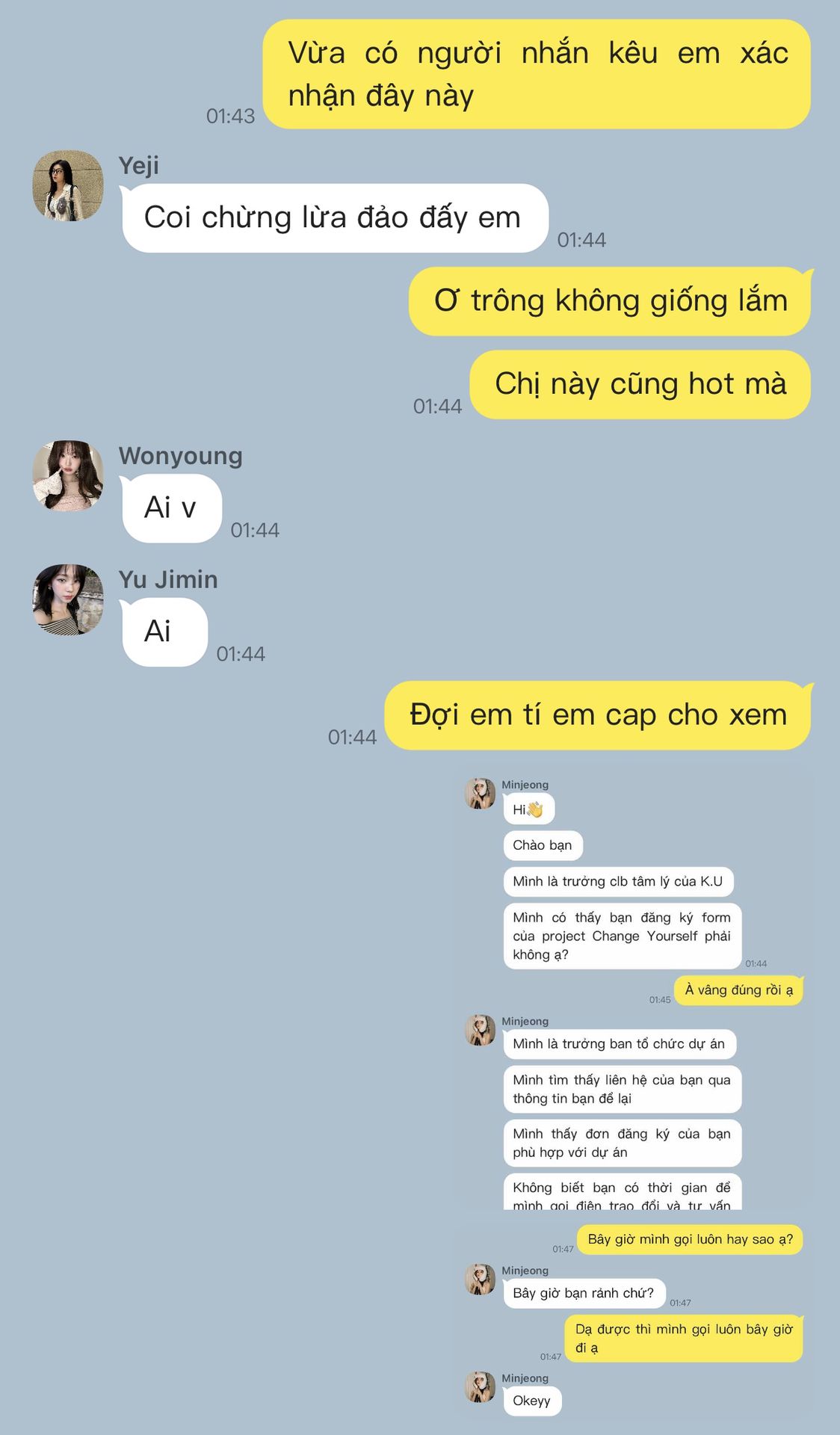Viewport: 840px width, 1435px height.
Task: View Wonyoung's profile avatar
Action: coord(68,476)
